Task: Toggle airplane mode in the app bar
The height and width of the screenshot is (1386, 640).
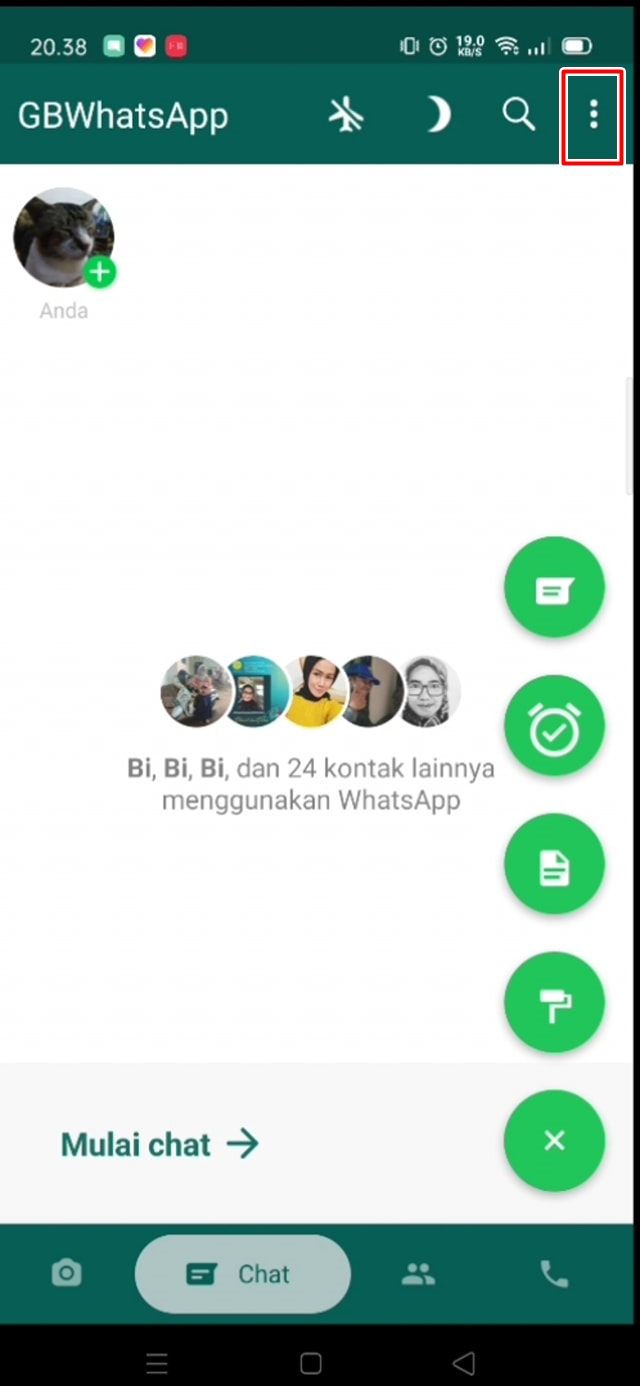Action: [346, 116]
